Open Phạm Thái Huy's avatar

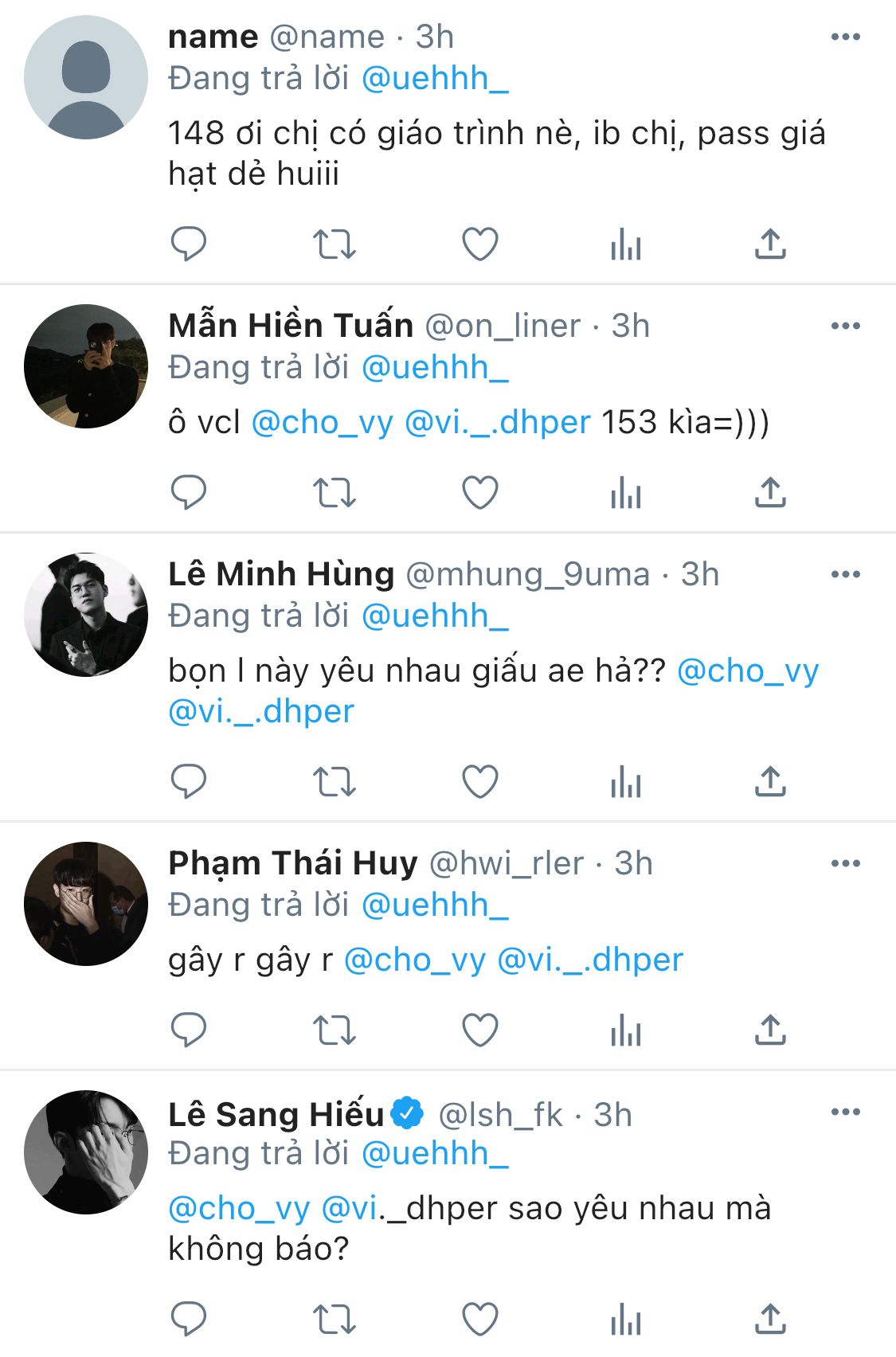pos(86,904)
